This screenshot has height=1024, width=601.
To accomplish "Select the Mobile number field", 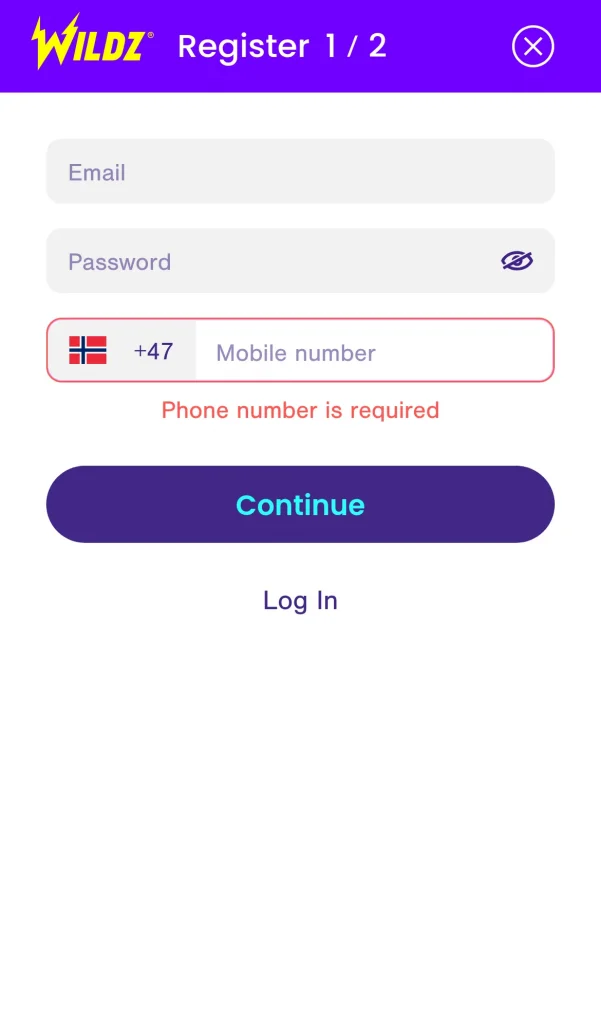I will 374,351.
